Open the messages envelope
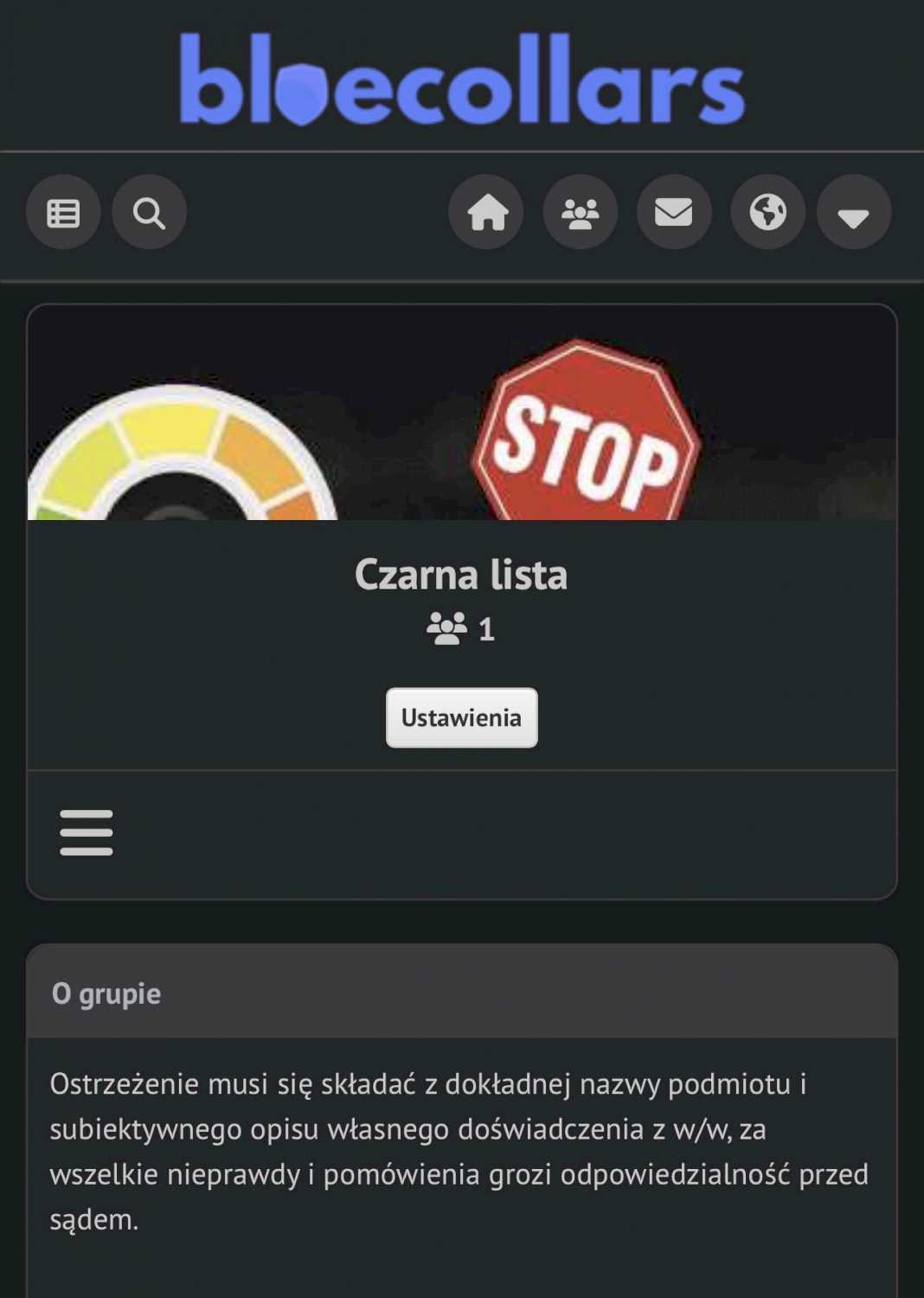Screen dimensions: 924x1298 point(674,213)
